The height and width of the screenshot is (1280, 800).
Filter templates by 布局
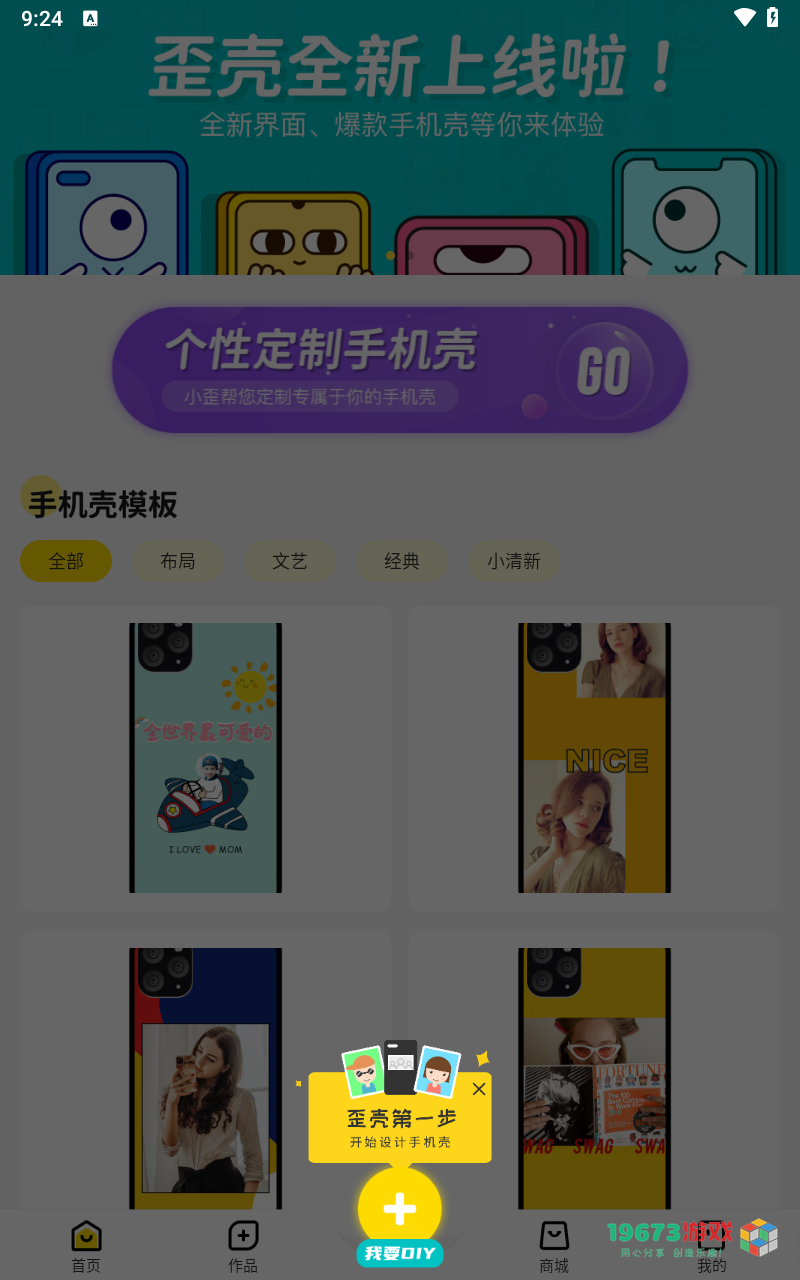[x=178, y=561]
